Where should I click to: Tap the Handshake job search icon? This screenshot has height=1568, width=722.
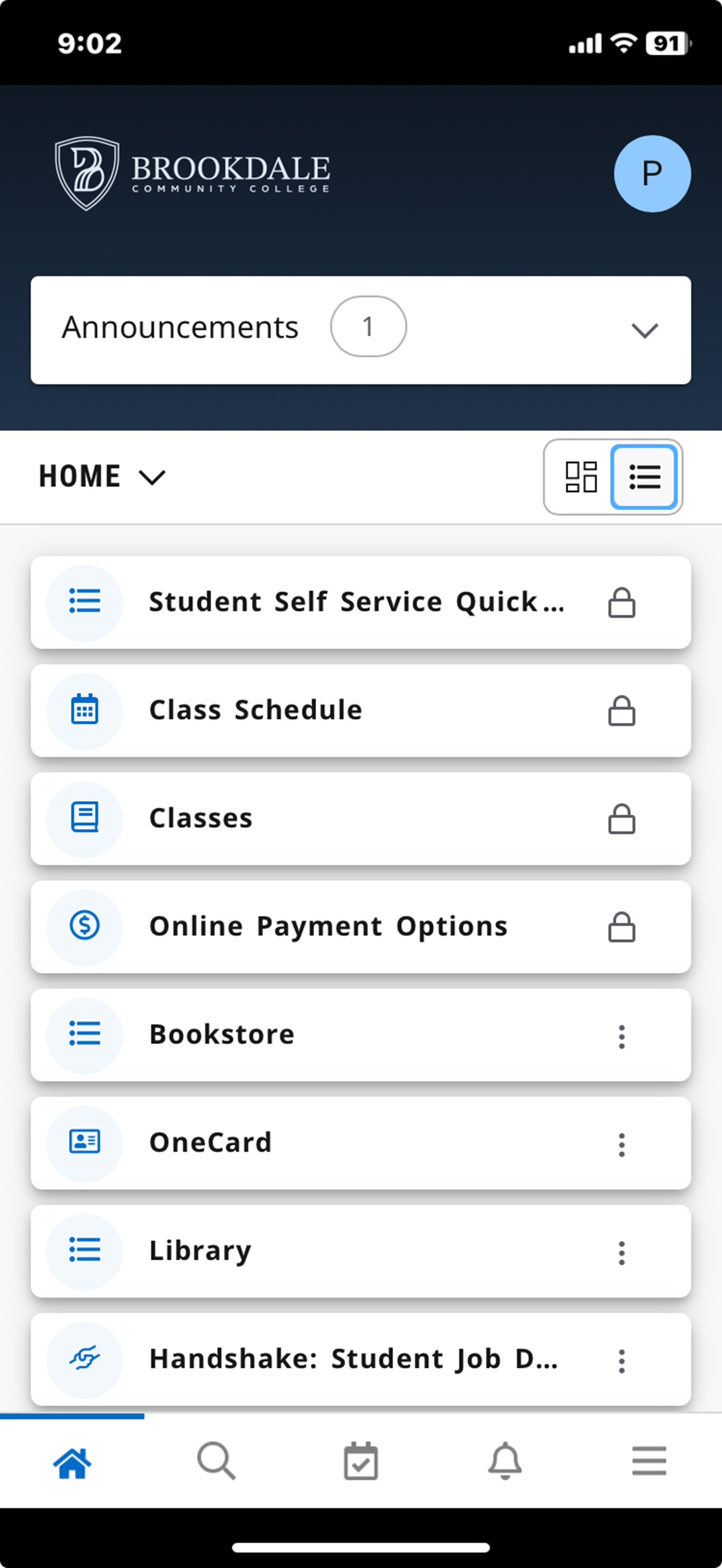(x=85, y=1359)
